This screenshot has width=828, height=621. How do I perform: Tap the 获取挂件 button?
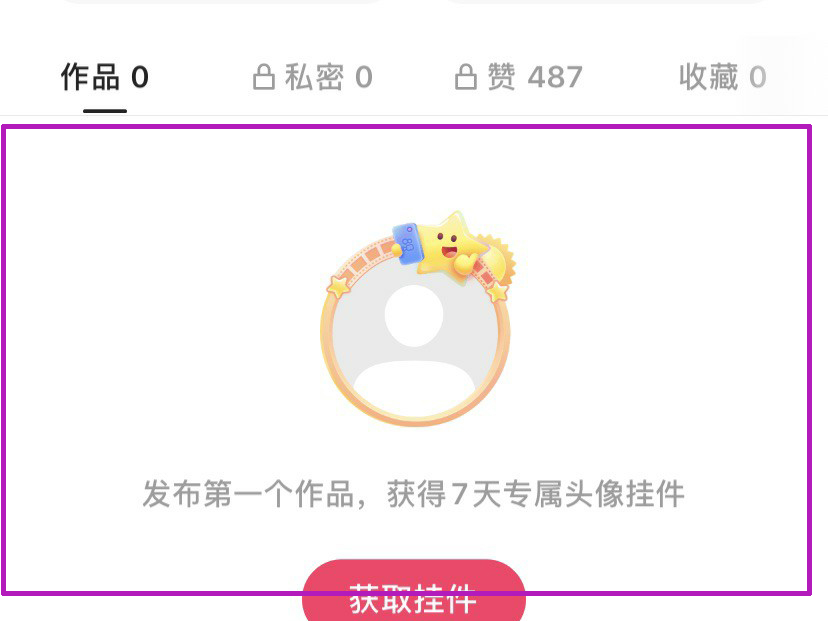click(x=413, y=597)
